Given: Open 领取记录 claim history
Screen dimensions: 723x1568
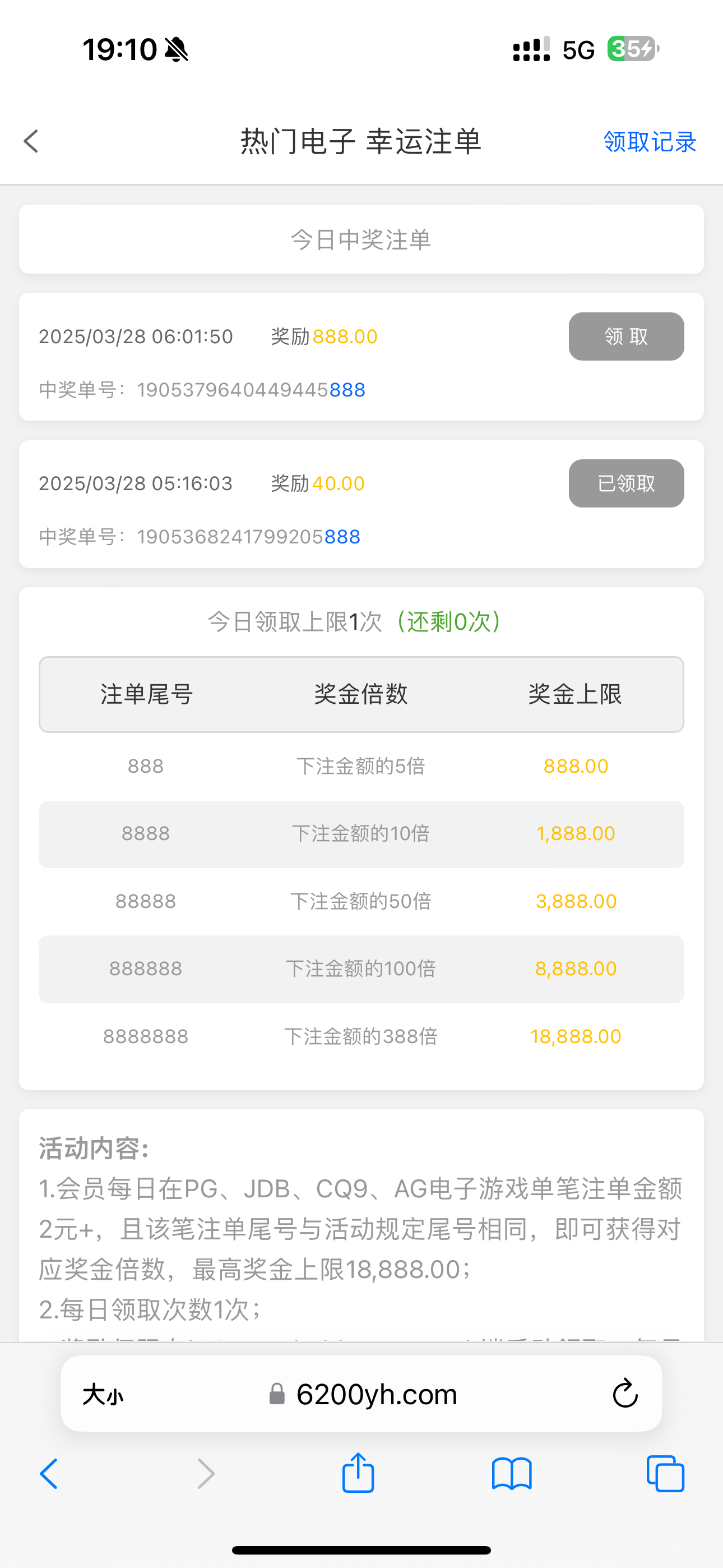Looking at the screenshot, I should tap(650, 142).
